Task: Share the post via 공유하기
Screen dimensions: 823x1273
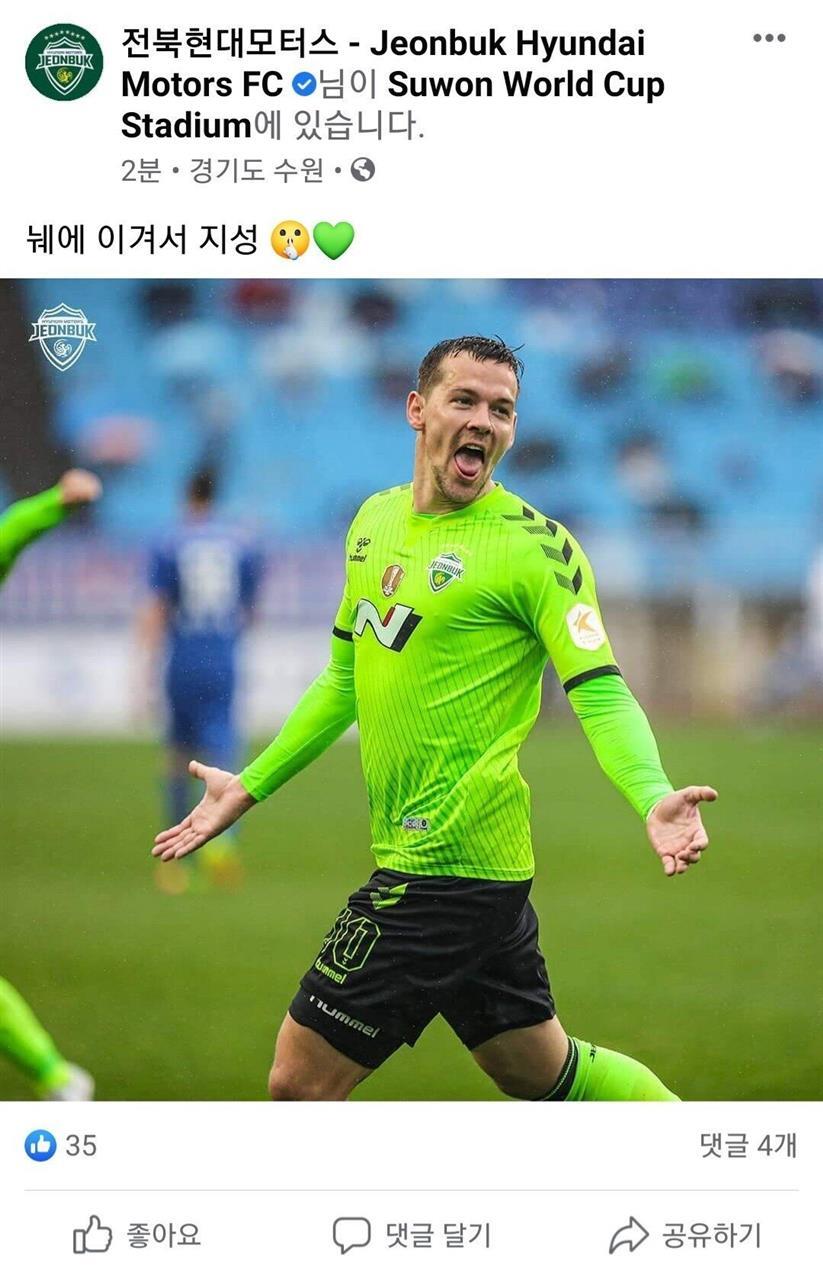Action: (x=685, y=1235)
